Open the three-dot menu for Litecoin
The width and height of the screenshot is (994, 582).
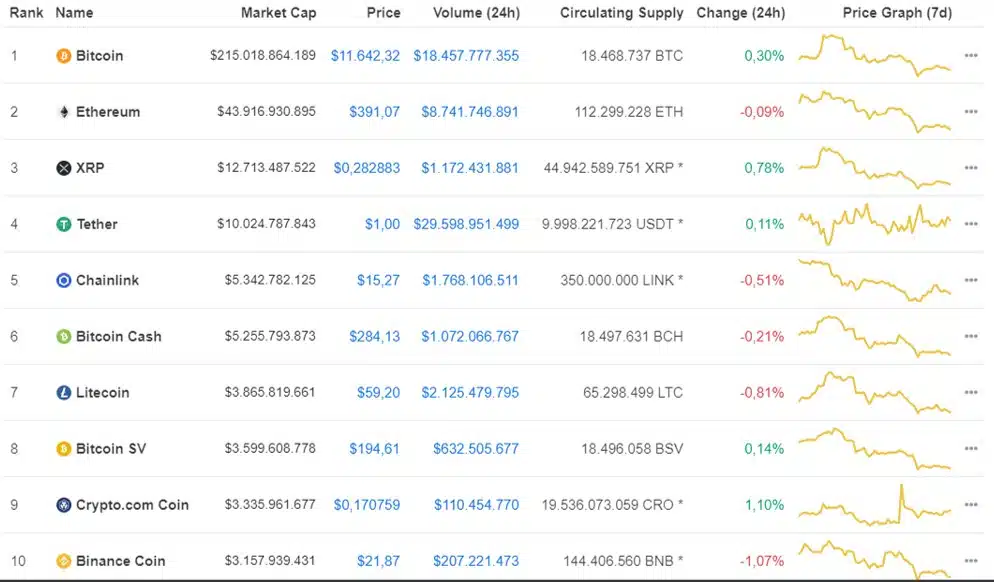click(970, 392)
